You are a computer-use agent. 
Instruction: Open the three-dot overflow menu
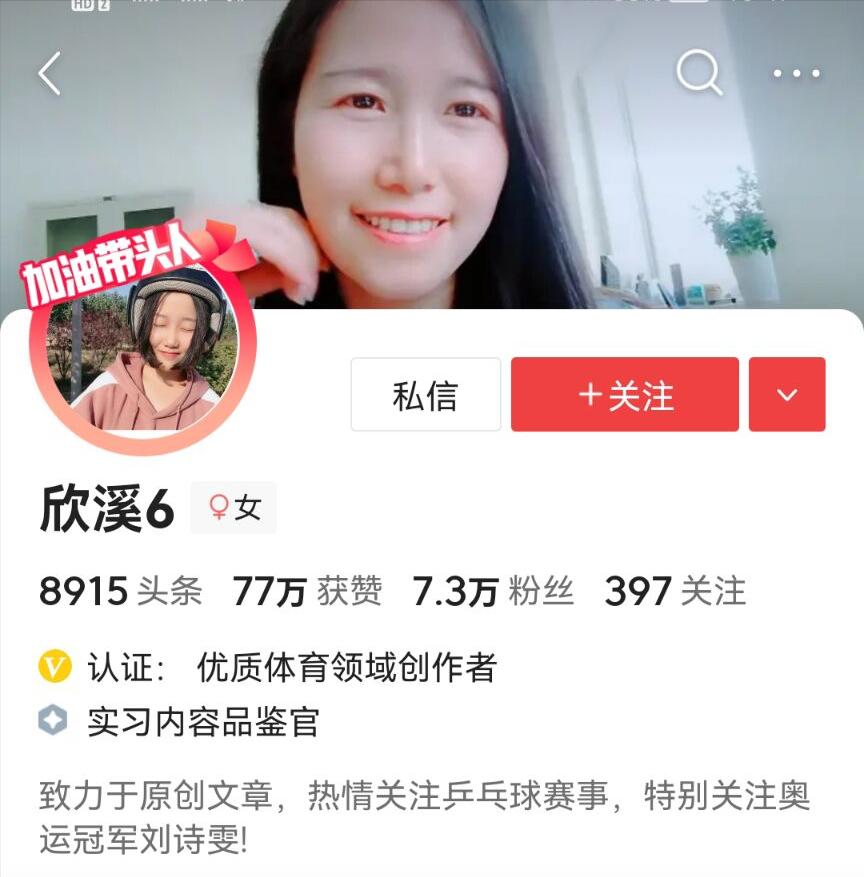point(797,73)
